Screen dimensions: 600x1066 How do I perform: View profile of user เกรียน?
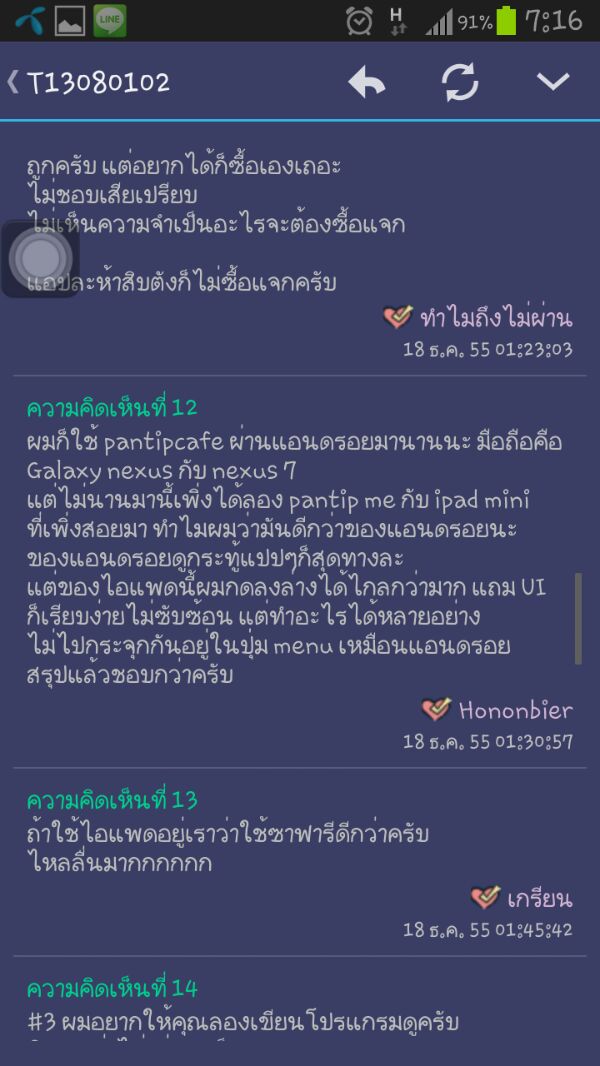[x=540, y=899]
